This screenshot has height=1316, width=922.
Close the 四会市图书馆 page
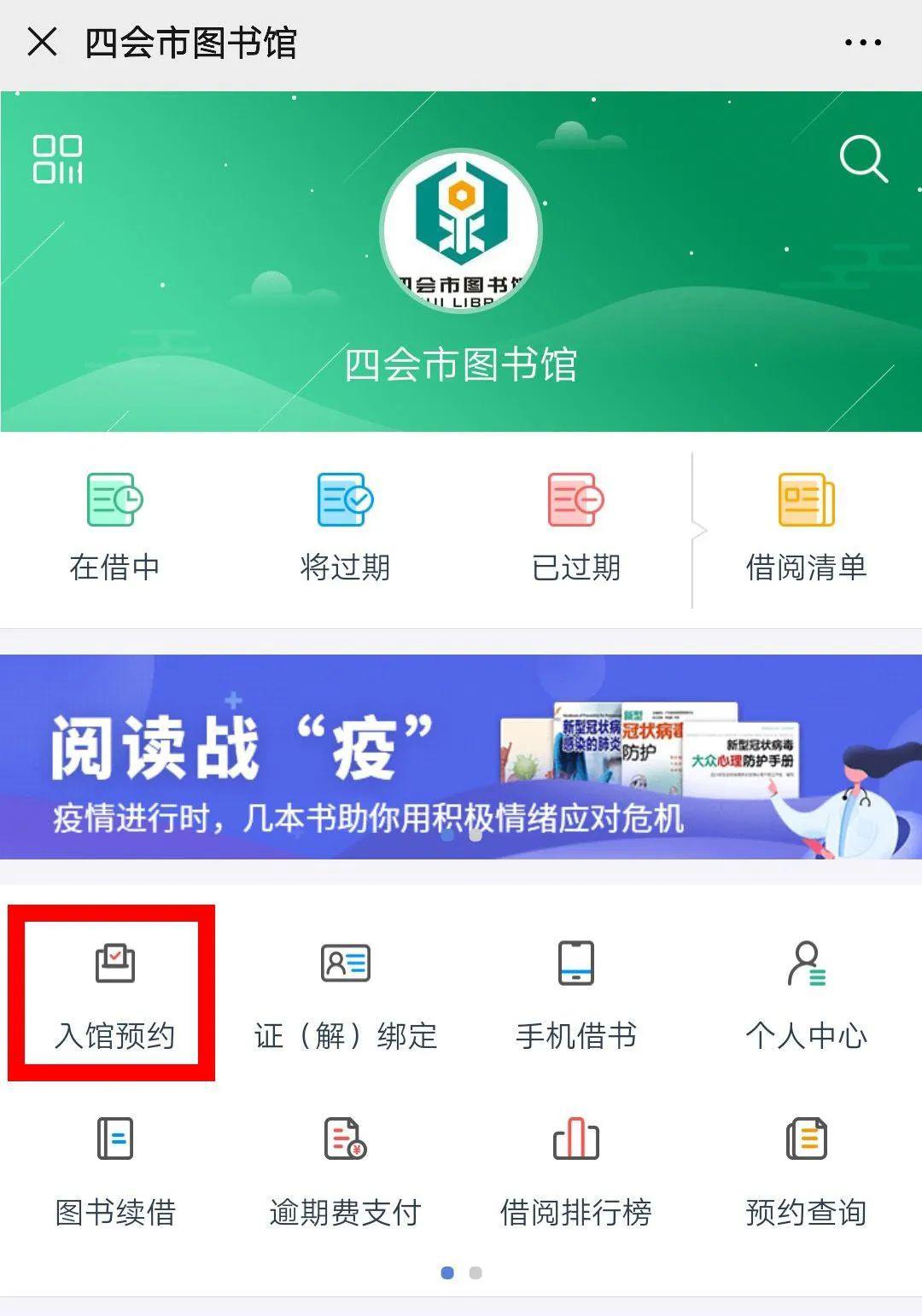(x=42, y=42)
